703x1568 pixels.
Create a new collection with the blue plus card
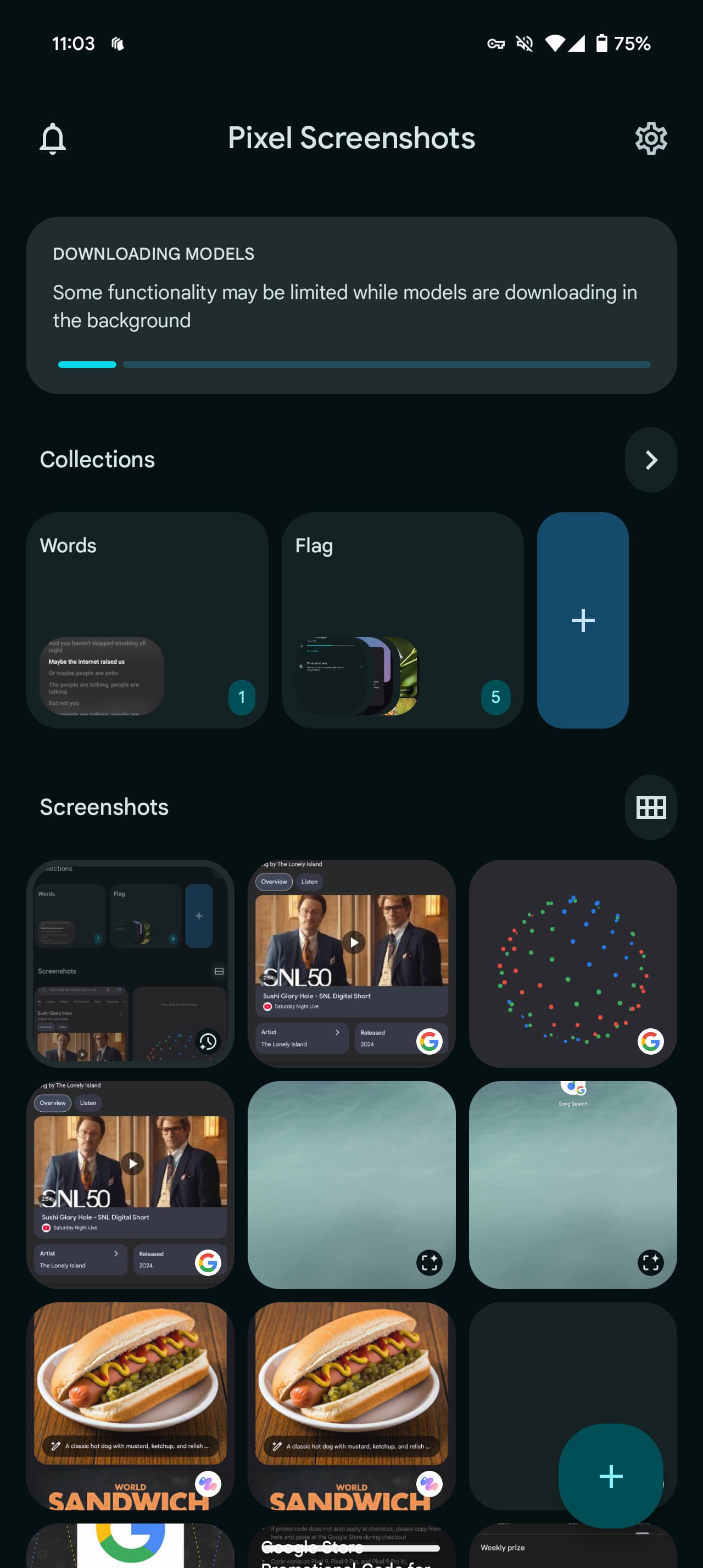click(583, 620)
